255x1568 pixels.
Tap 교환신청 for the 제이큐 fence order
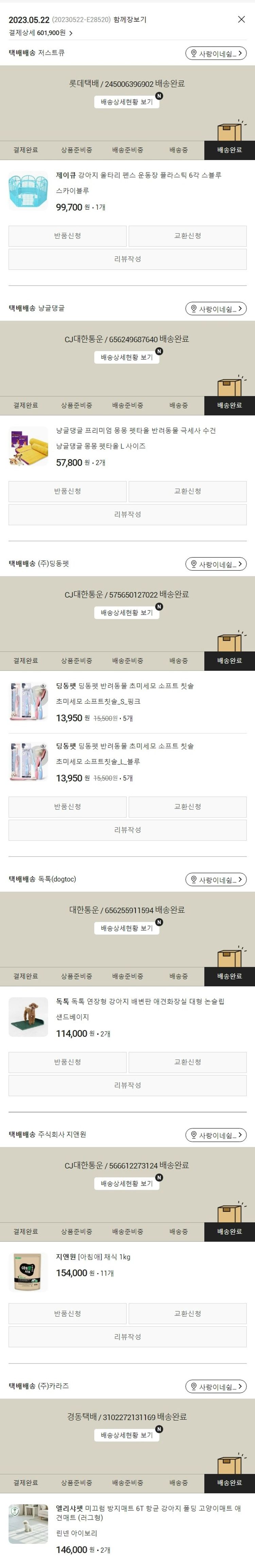pos(188,236)
